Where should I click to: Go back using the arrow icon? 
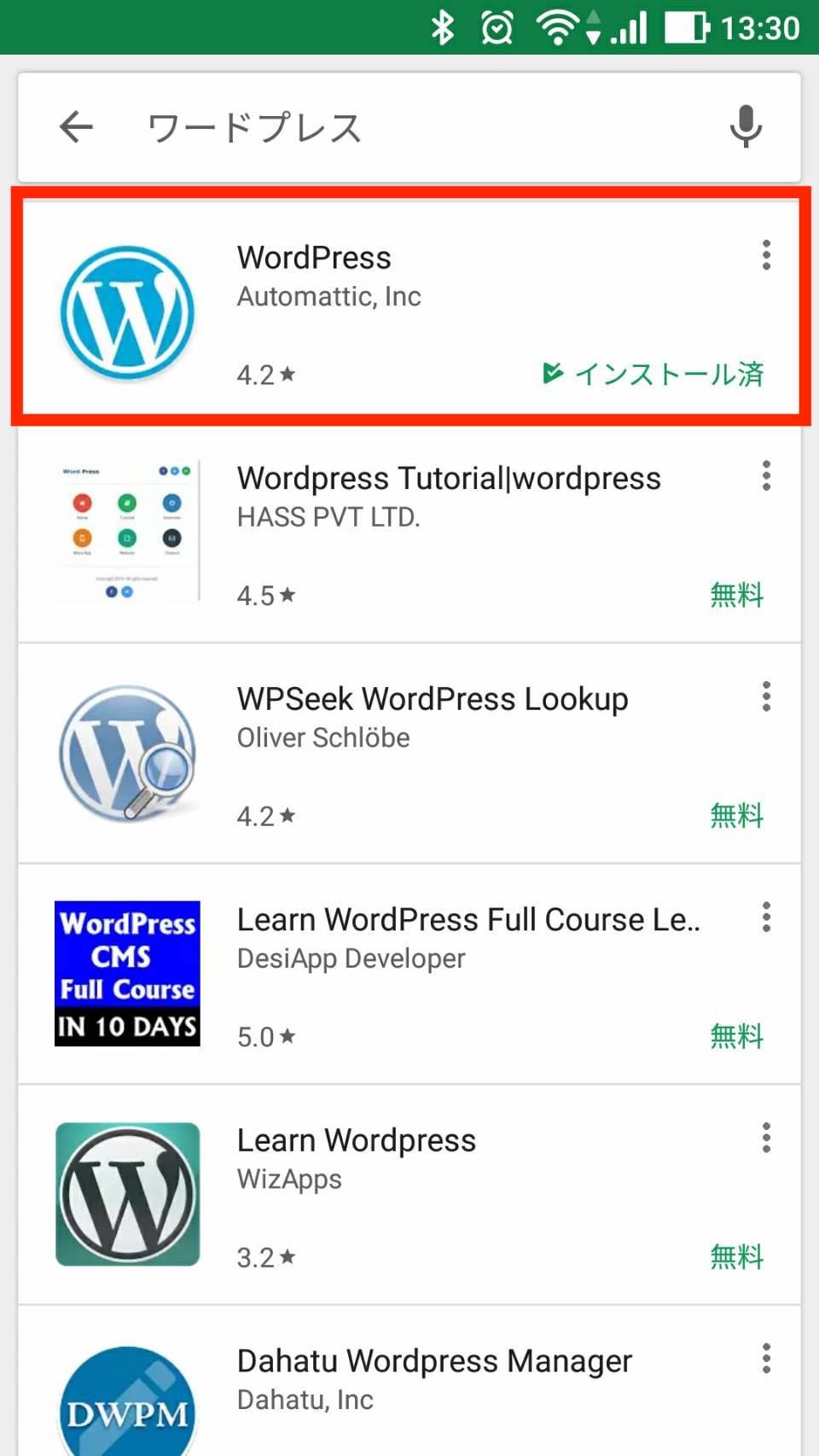click(76, 127)
